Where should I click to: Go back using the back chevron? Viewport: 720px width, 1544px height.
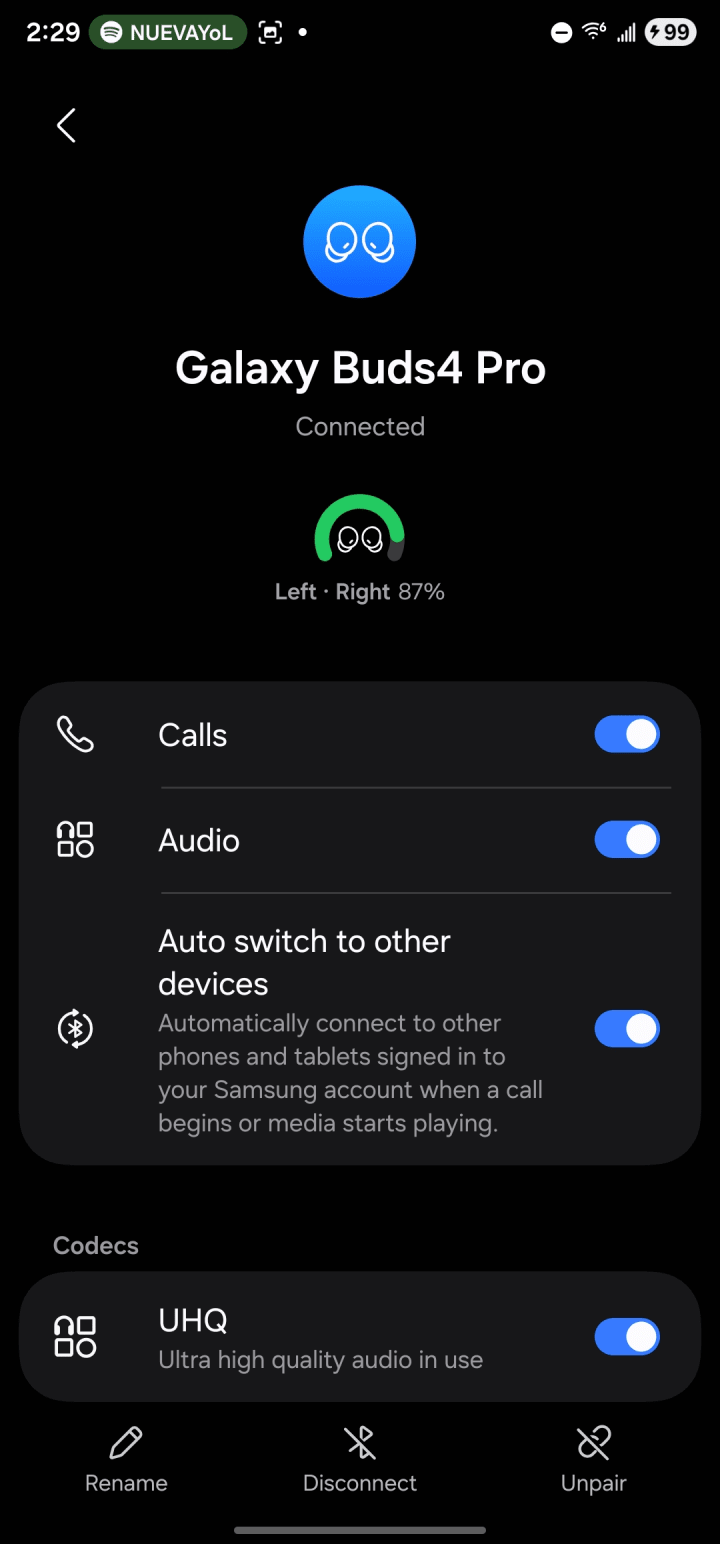pos(64,125)
